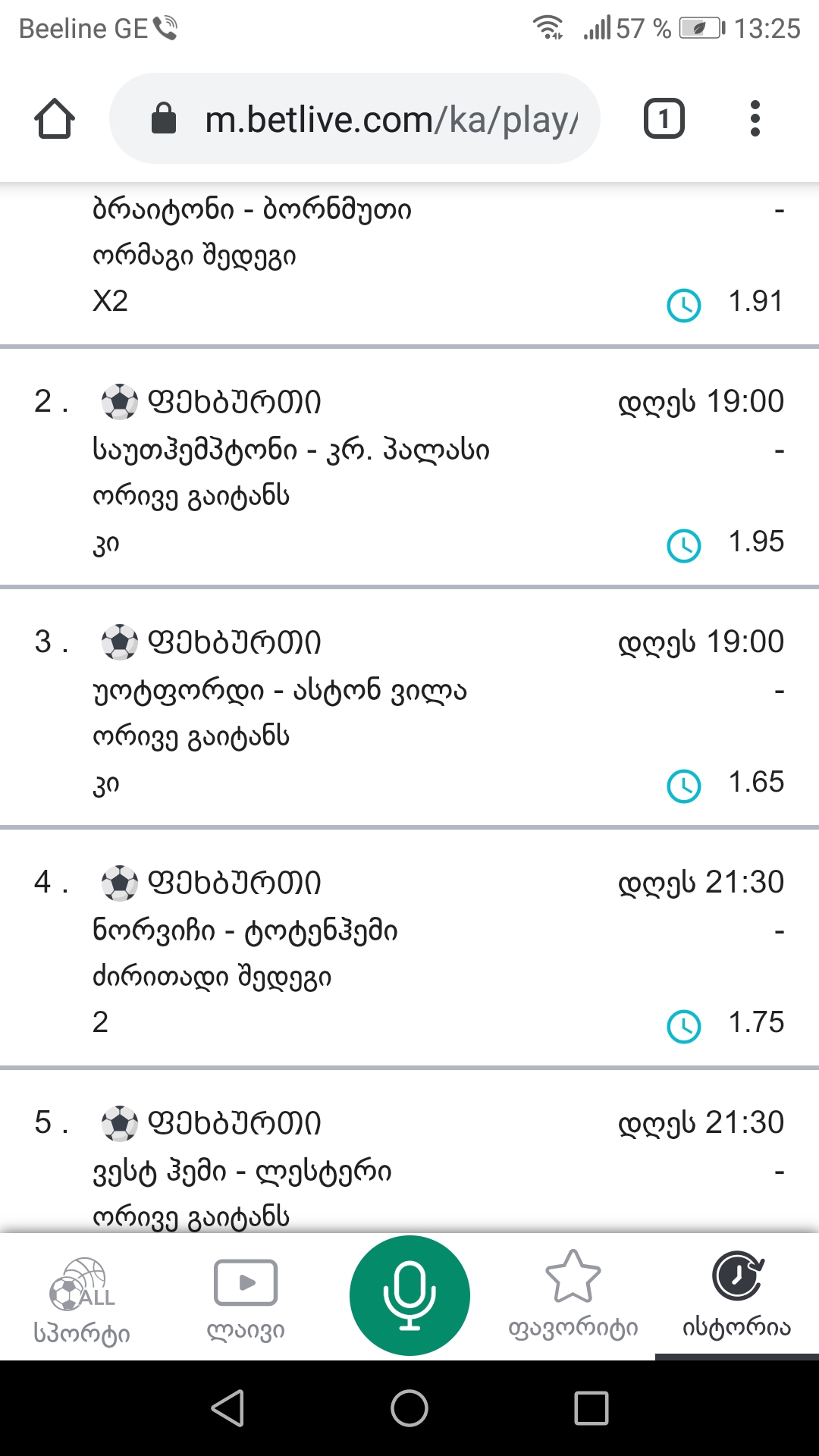Open the ლაივი (Live) section
819x1456 pixels.
245,1294
